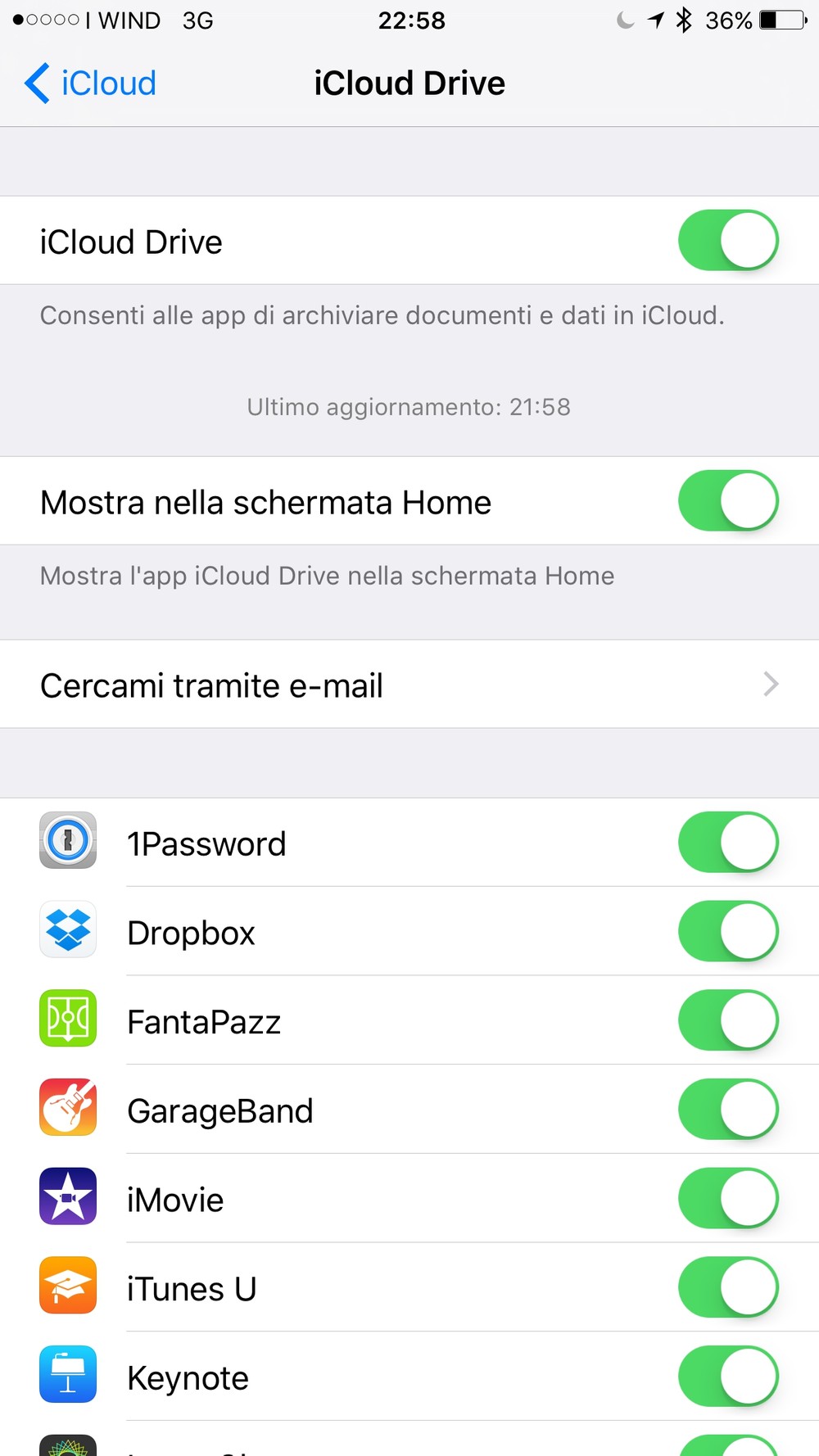Disable iCloud Drive for 1Password
819x1456 pixels.
coord(727,843)
